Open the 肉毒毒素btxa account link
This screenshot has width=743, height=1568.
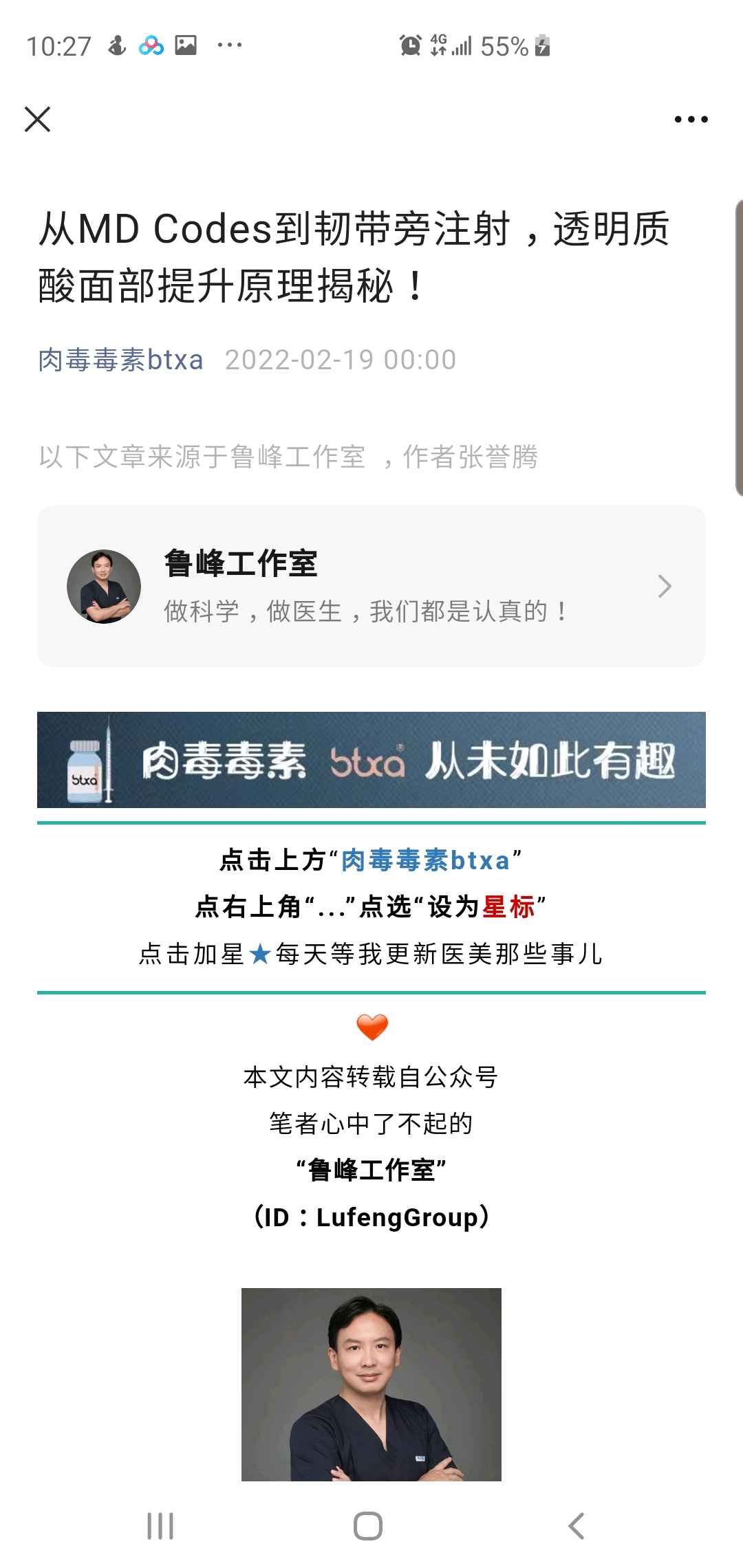click(121, 360)
